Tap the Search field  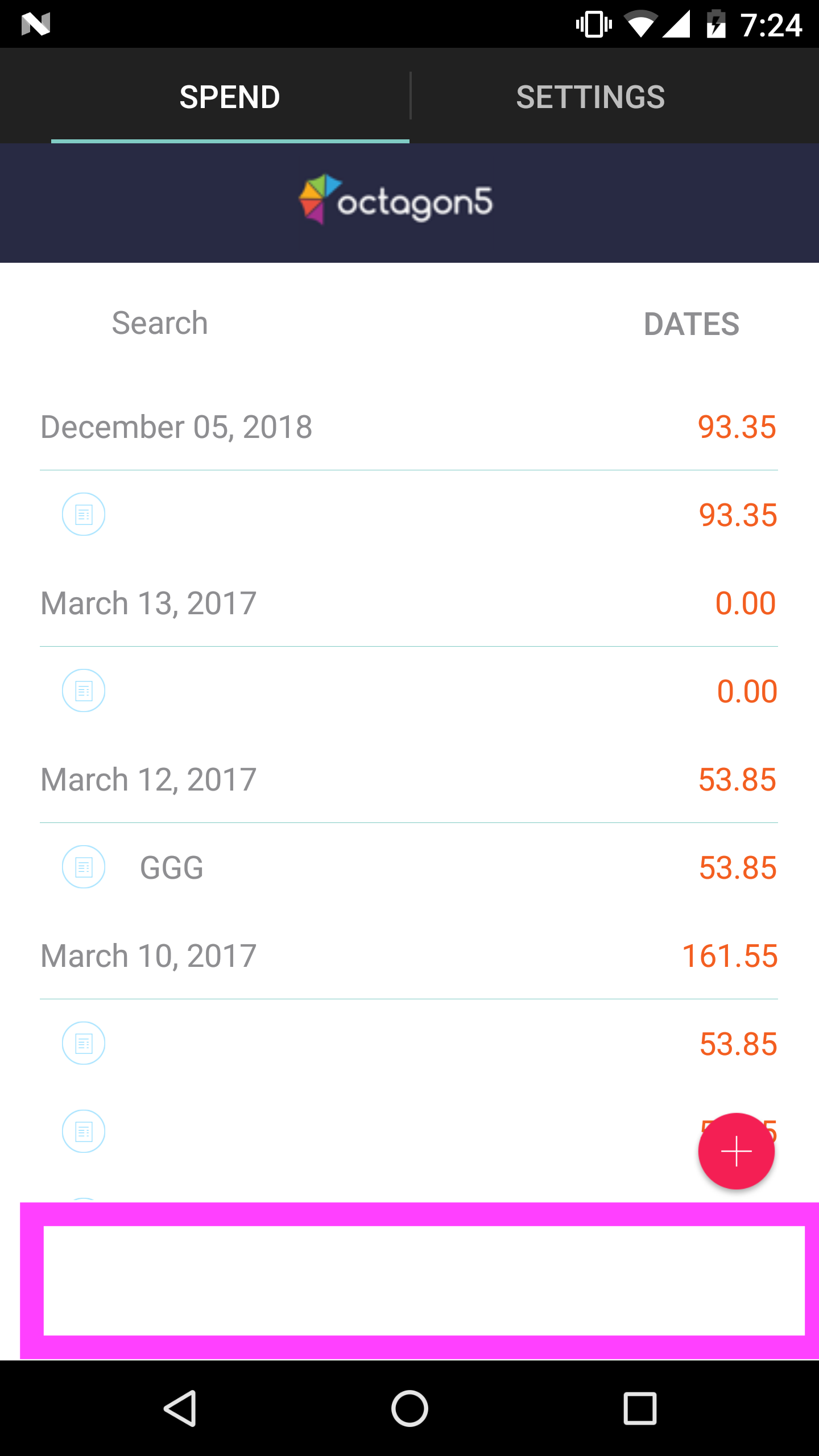[284, 323]
